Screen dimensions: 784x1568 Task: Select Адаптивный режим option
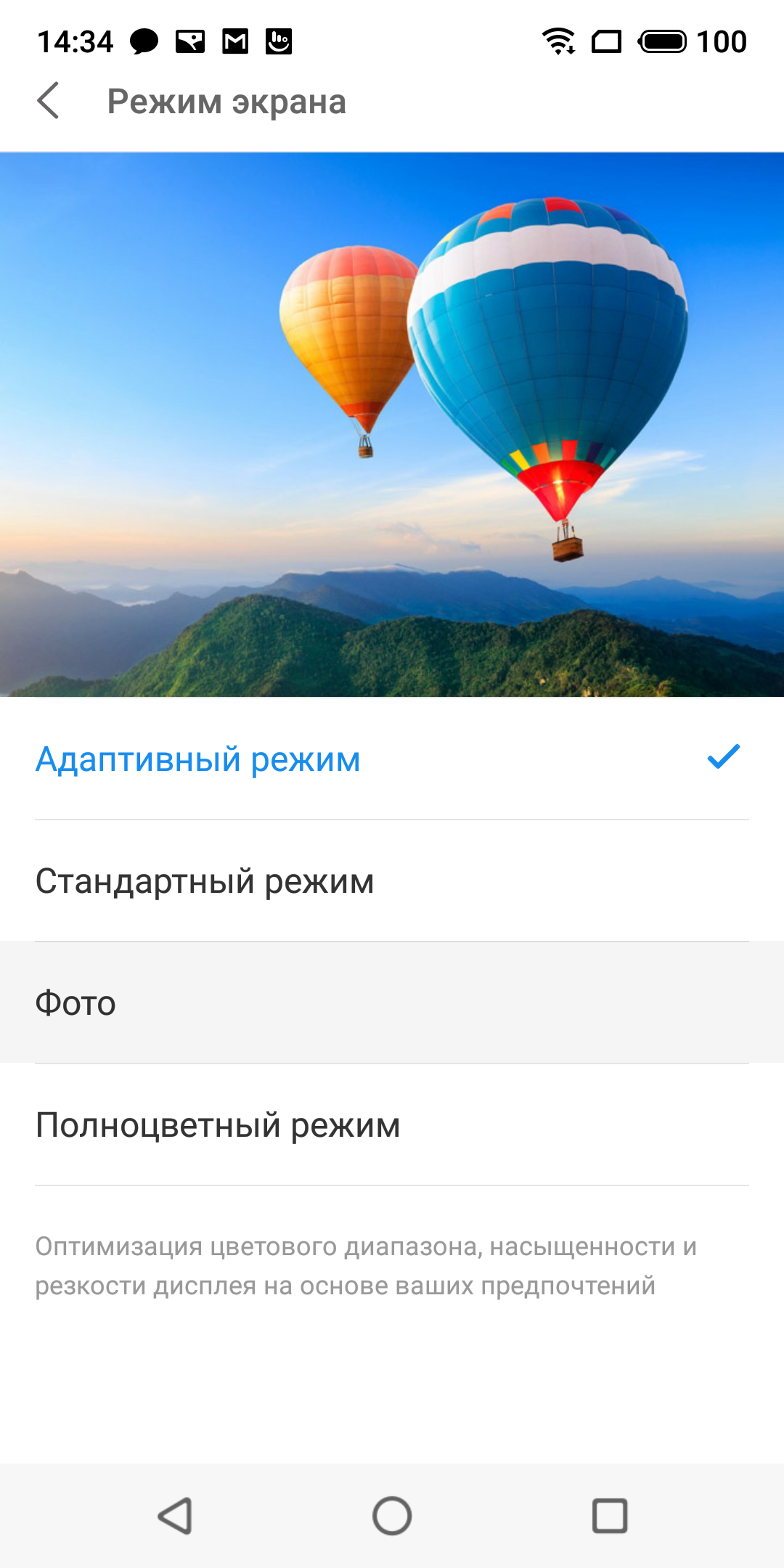[392, 759]
